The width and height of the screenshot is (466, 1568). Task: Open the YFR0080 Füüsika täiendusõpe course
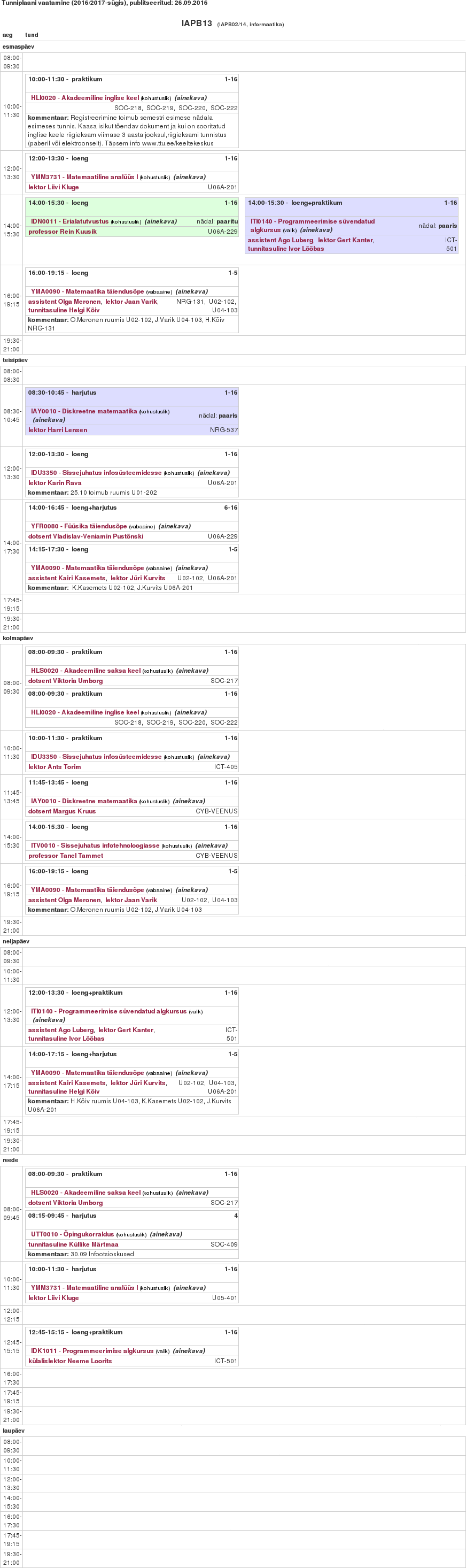point(79,526)
